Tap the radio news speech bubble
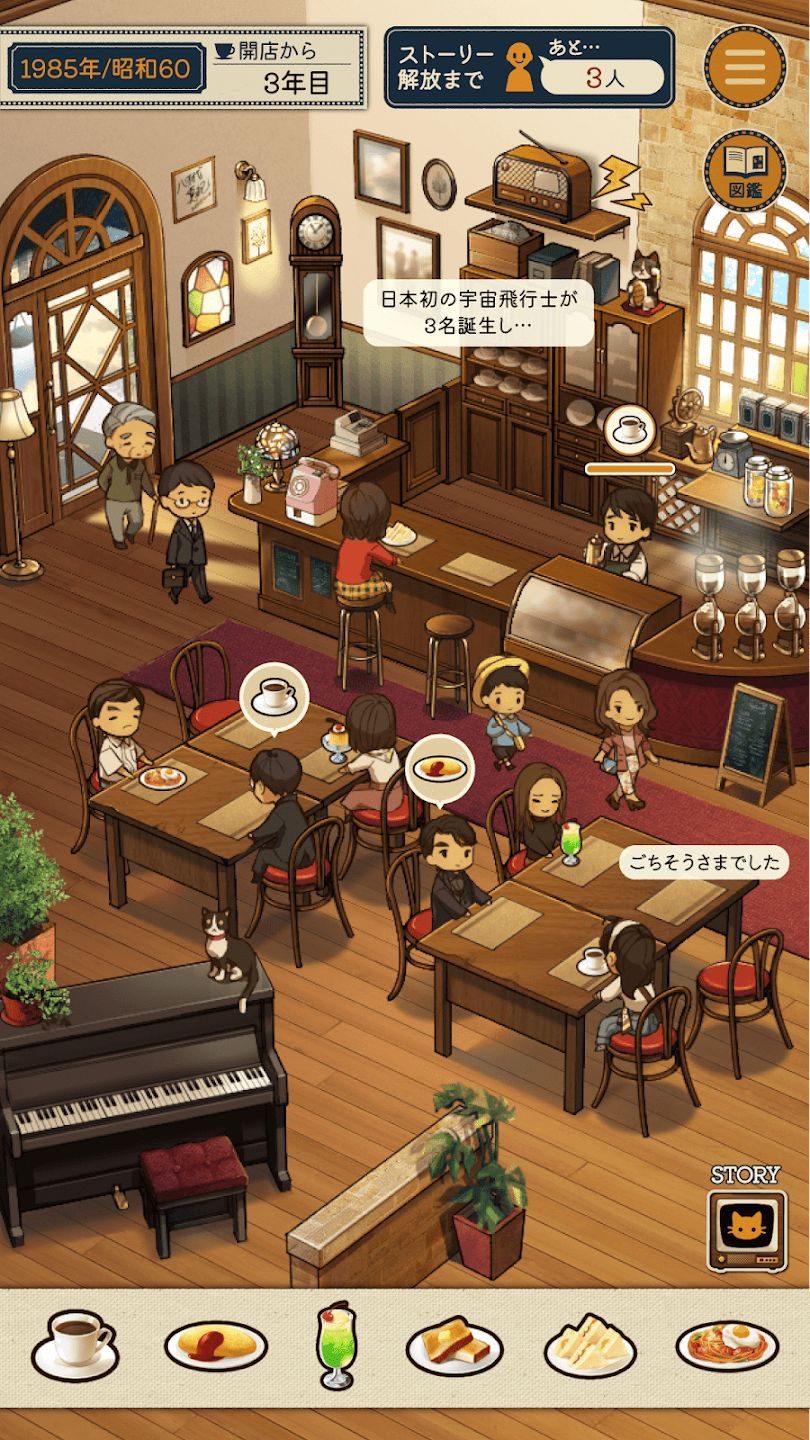The image size is (810, 1440). click(477, 312)
